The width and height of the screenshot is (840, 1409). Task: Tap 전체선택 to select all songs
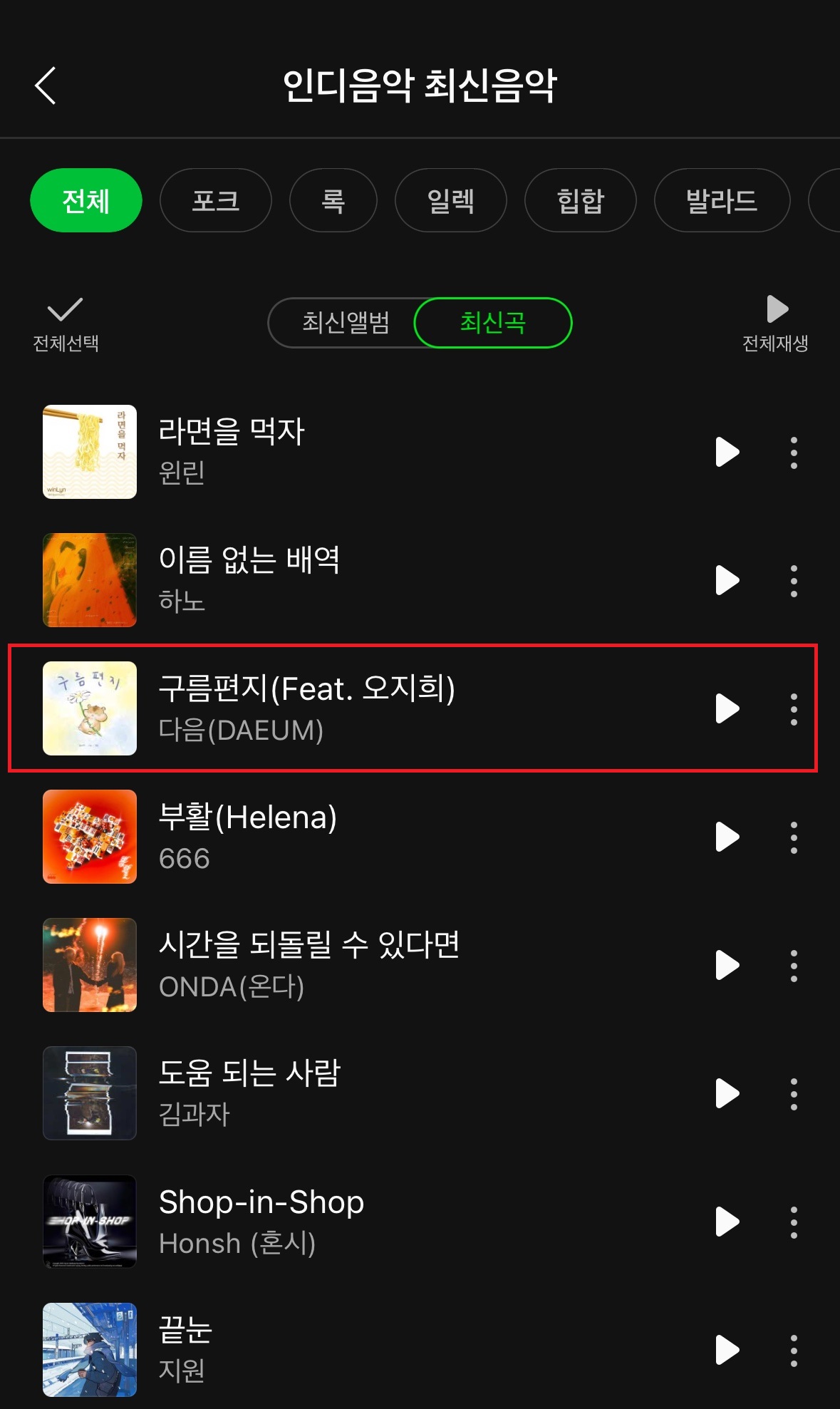66,324
